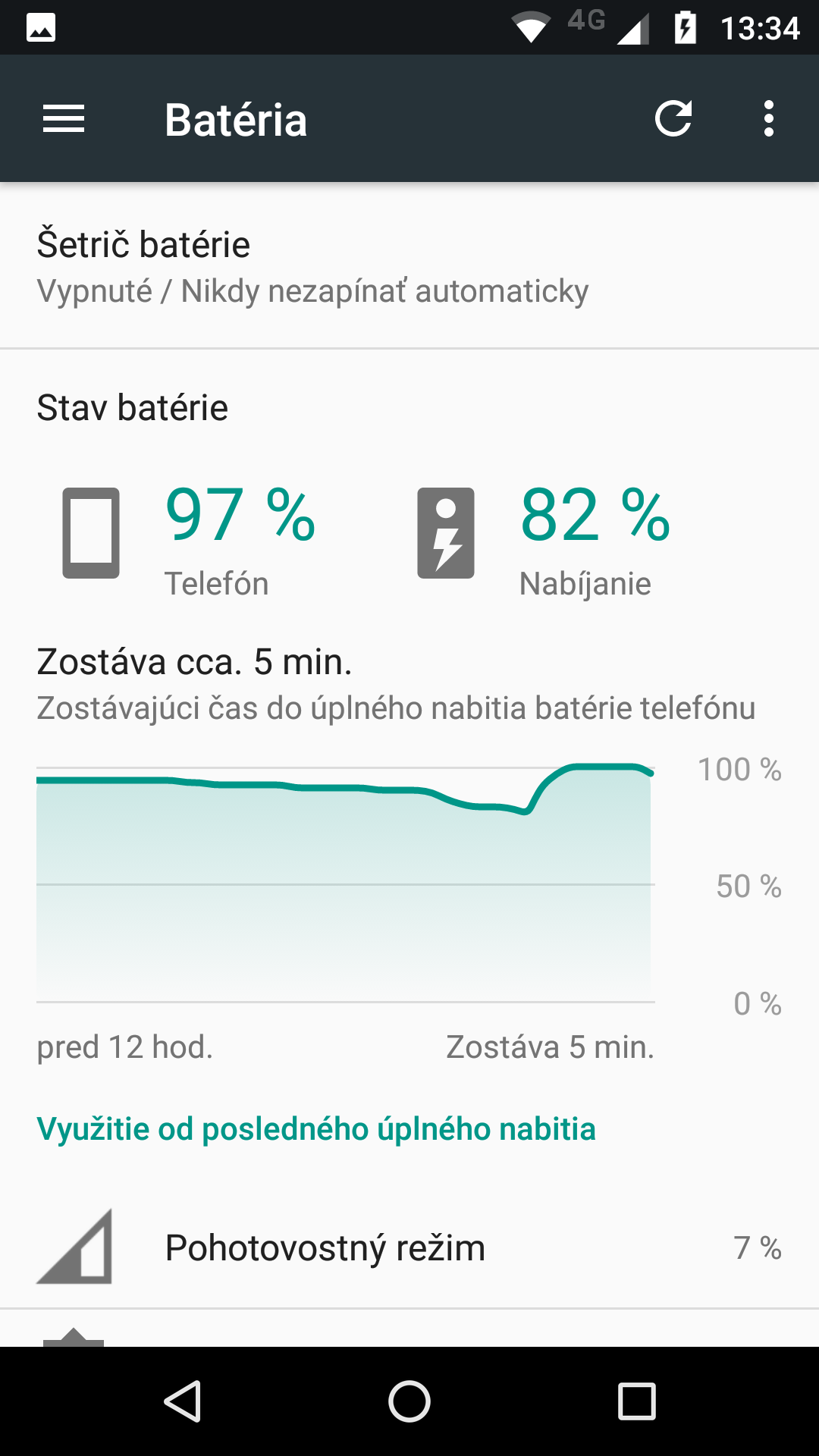
Task: Go back with the navigation bar
Action: (183, 1401)
